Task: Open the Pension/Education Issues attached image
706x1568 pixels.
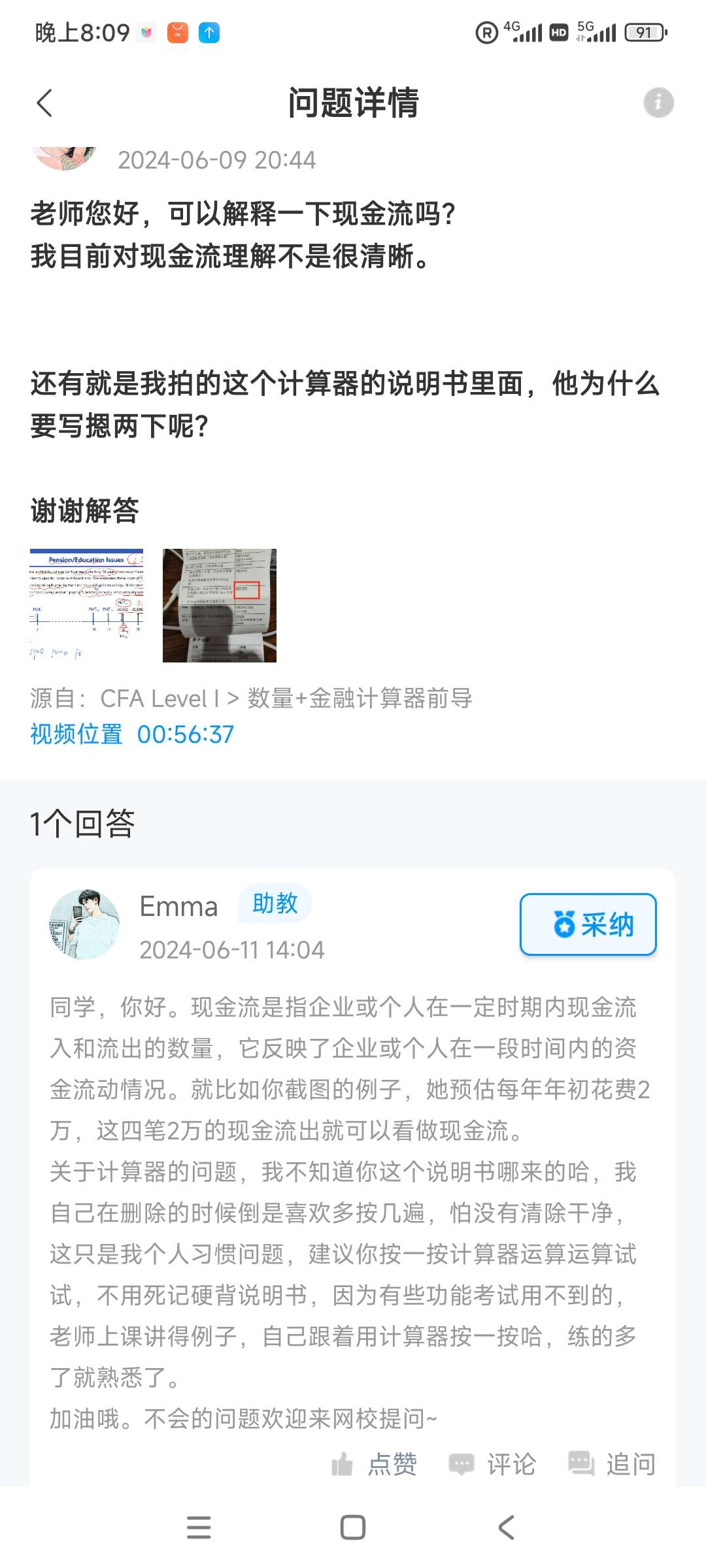Action: 86,605
